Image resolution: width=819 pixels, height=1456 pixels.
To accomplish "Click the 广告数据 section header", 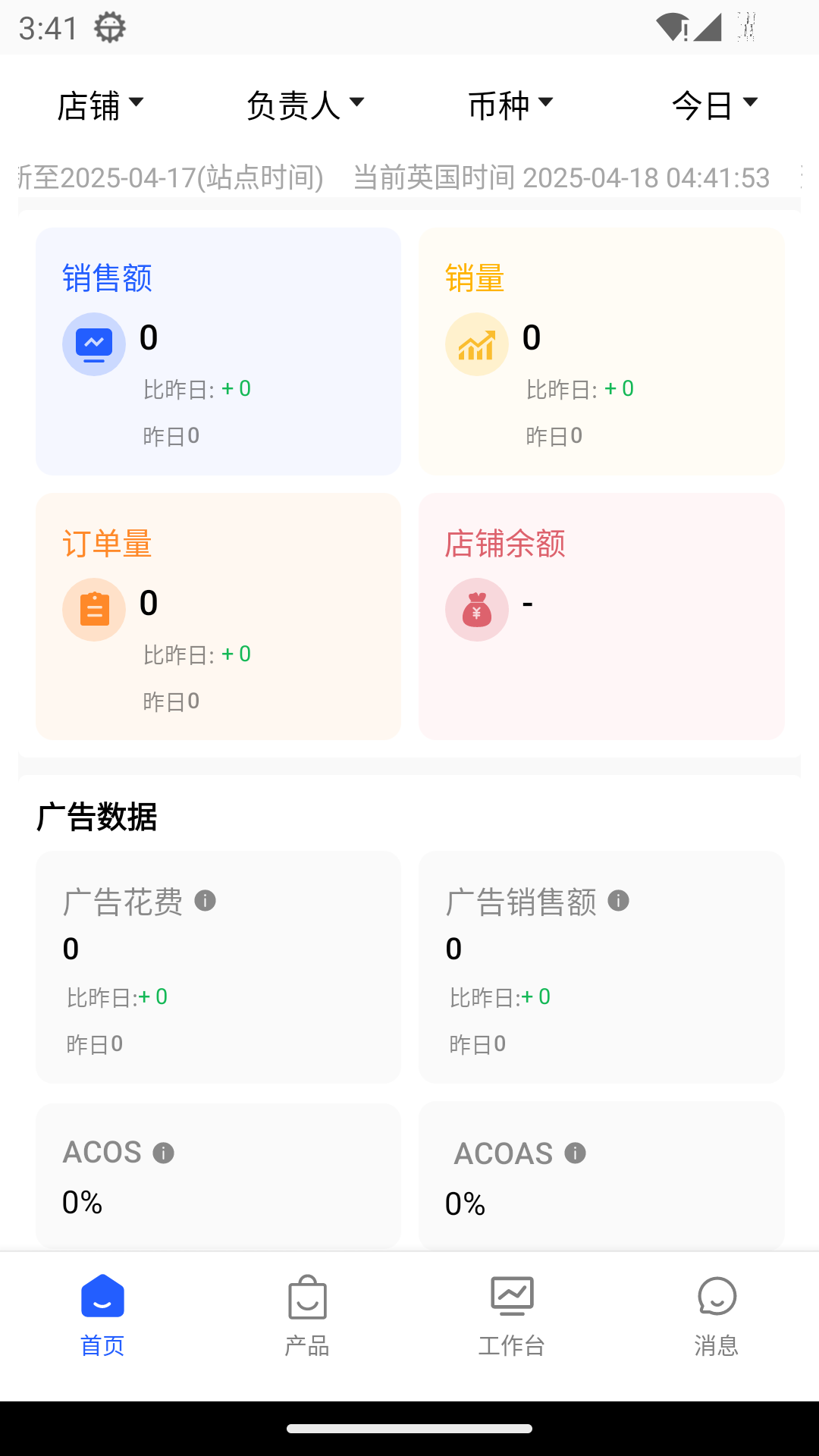I will pos(97,818).
